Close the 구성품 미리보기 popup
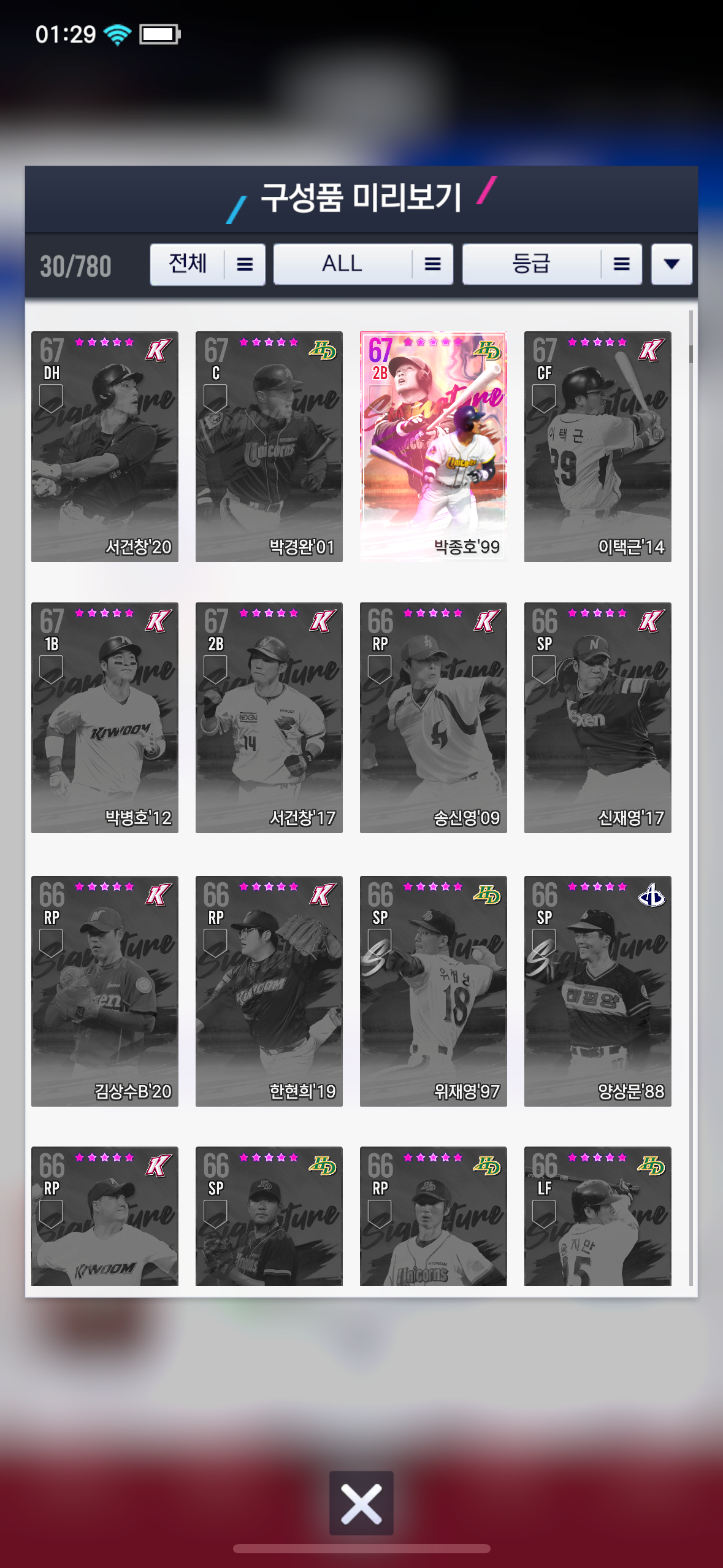 click(361, 1503)
